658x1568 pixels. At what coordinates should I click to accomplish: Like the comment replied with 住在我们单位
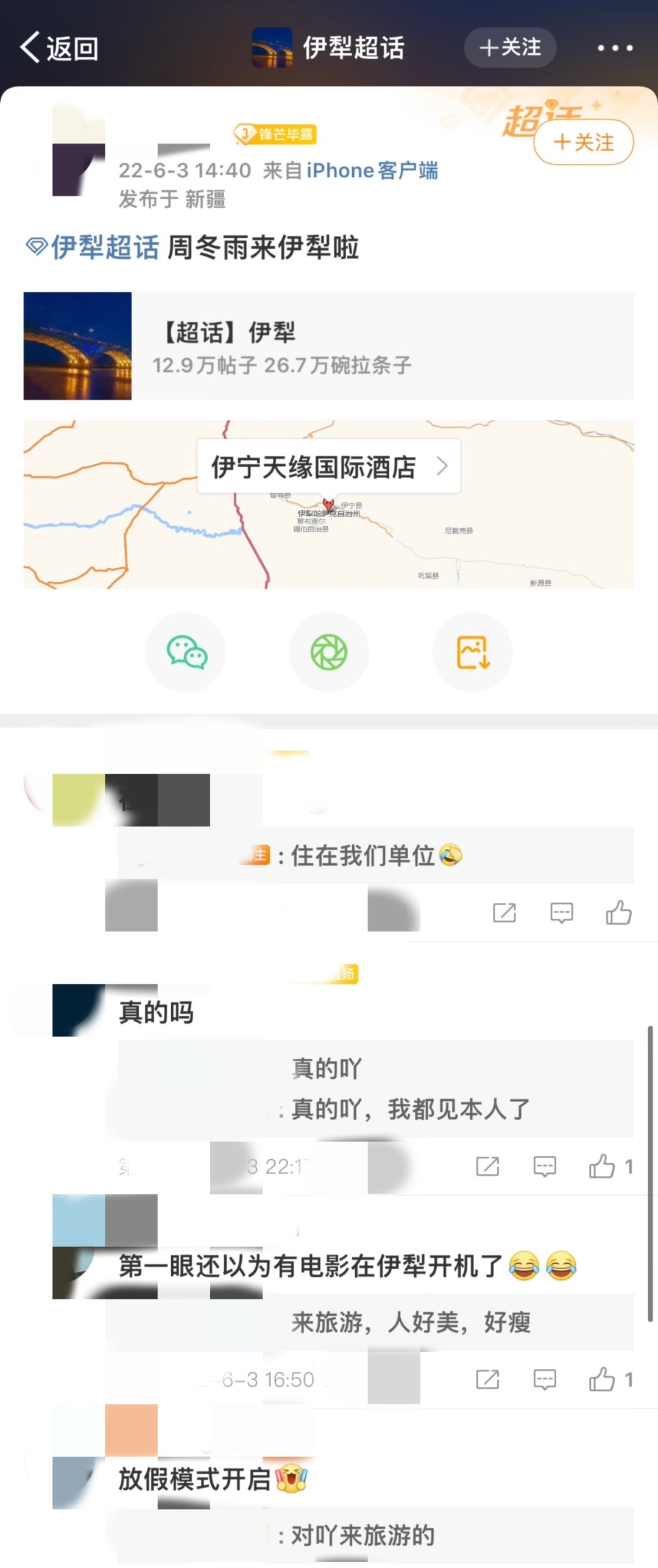(618, 913)
